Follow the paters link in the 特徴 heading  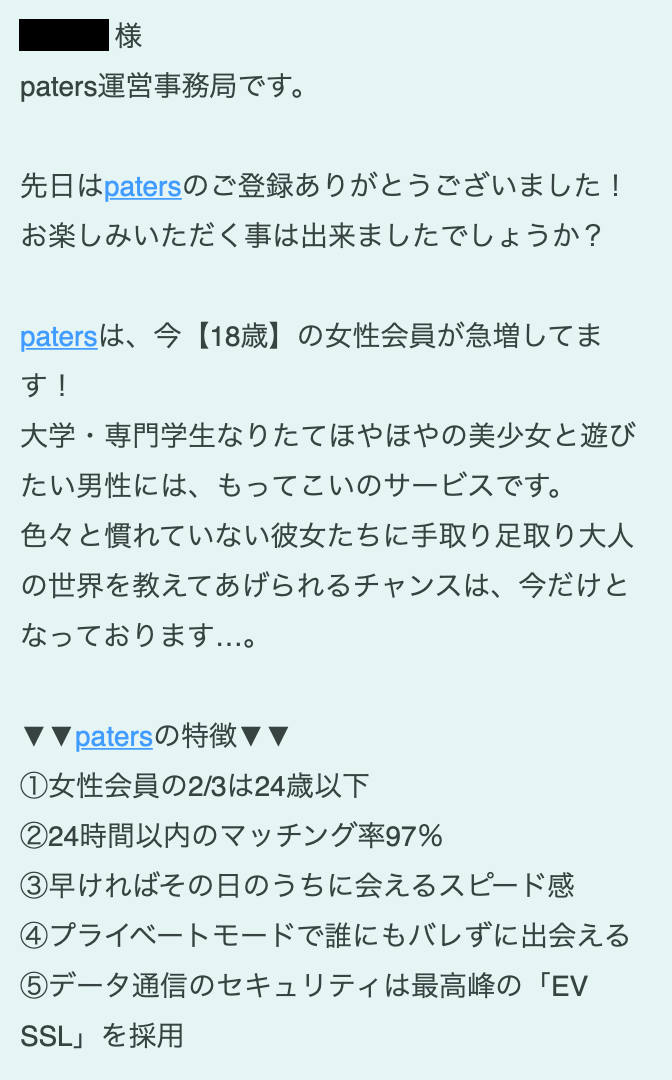coord(113,737)
